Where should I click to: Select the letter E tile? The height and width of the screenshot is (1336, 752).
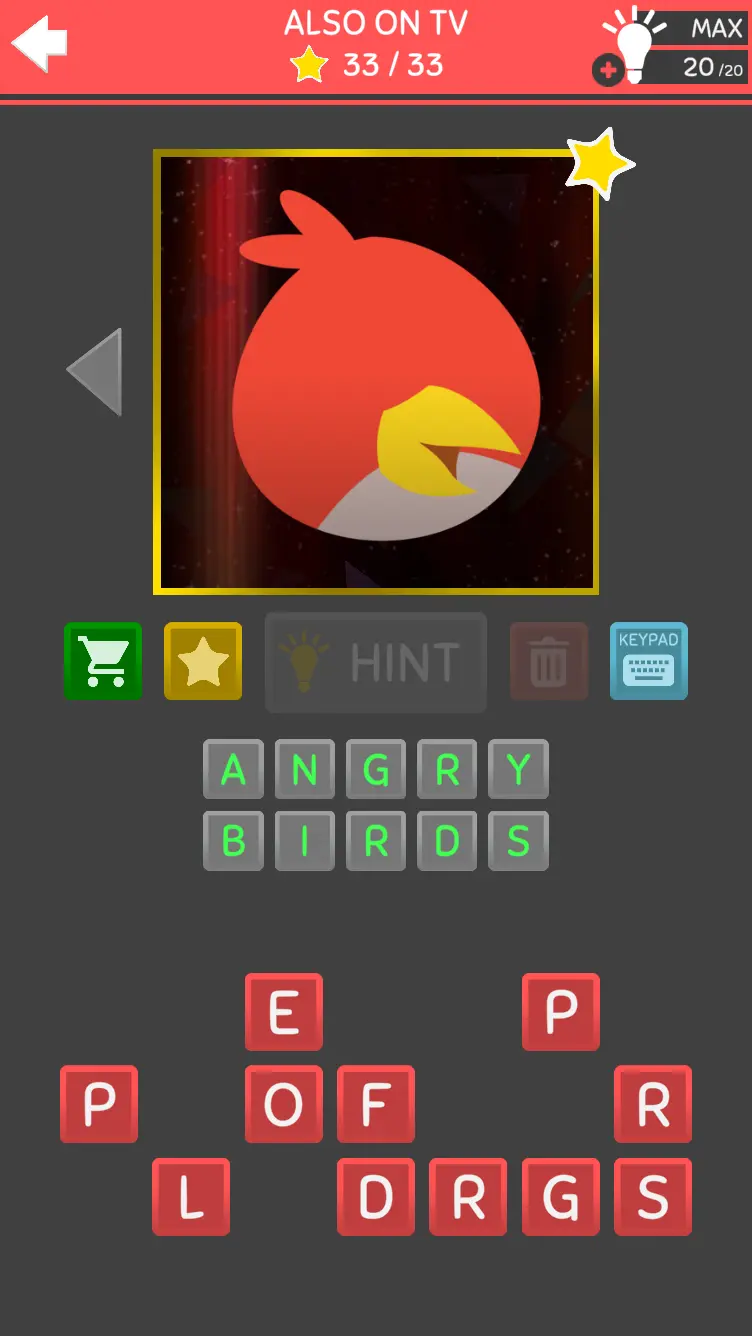click(284, 1012)
